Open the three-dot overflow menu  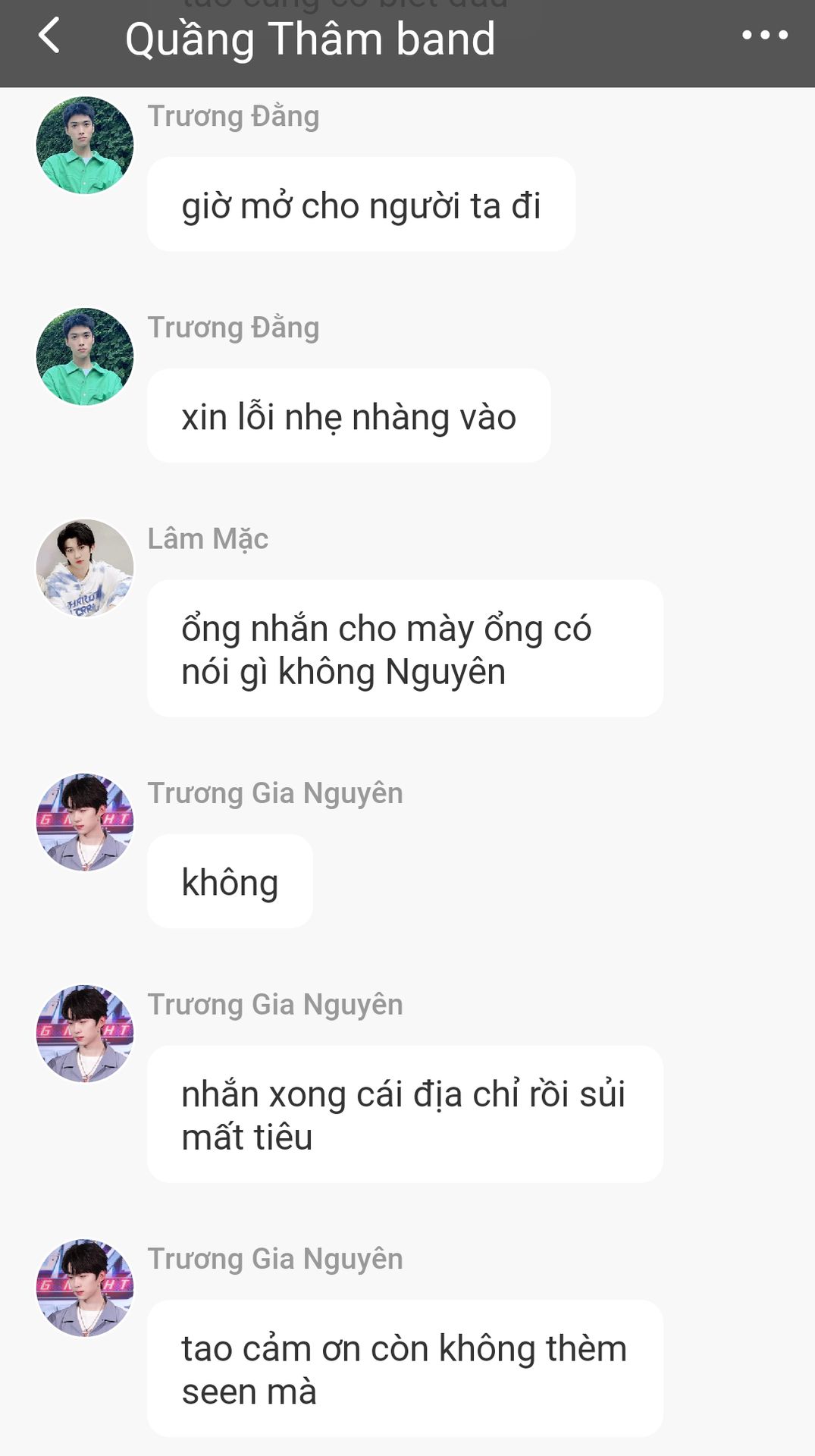tap(764, 35)
